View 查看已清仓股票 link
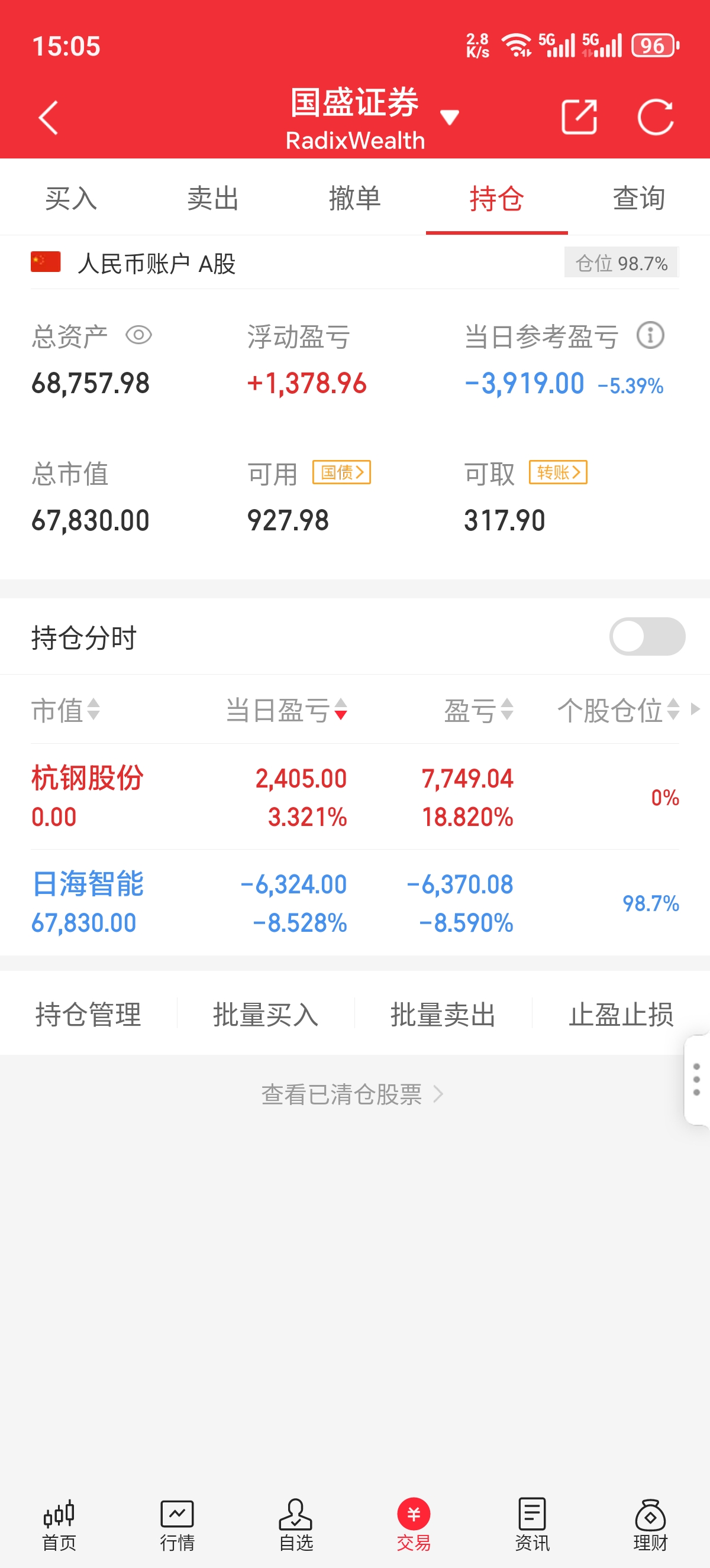The image size is (710, 1568). coord(352,1094)
